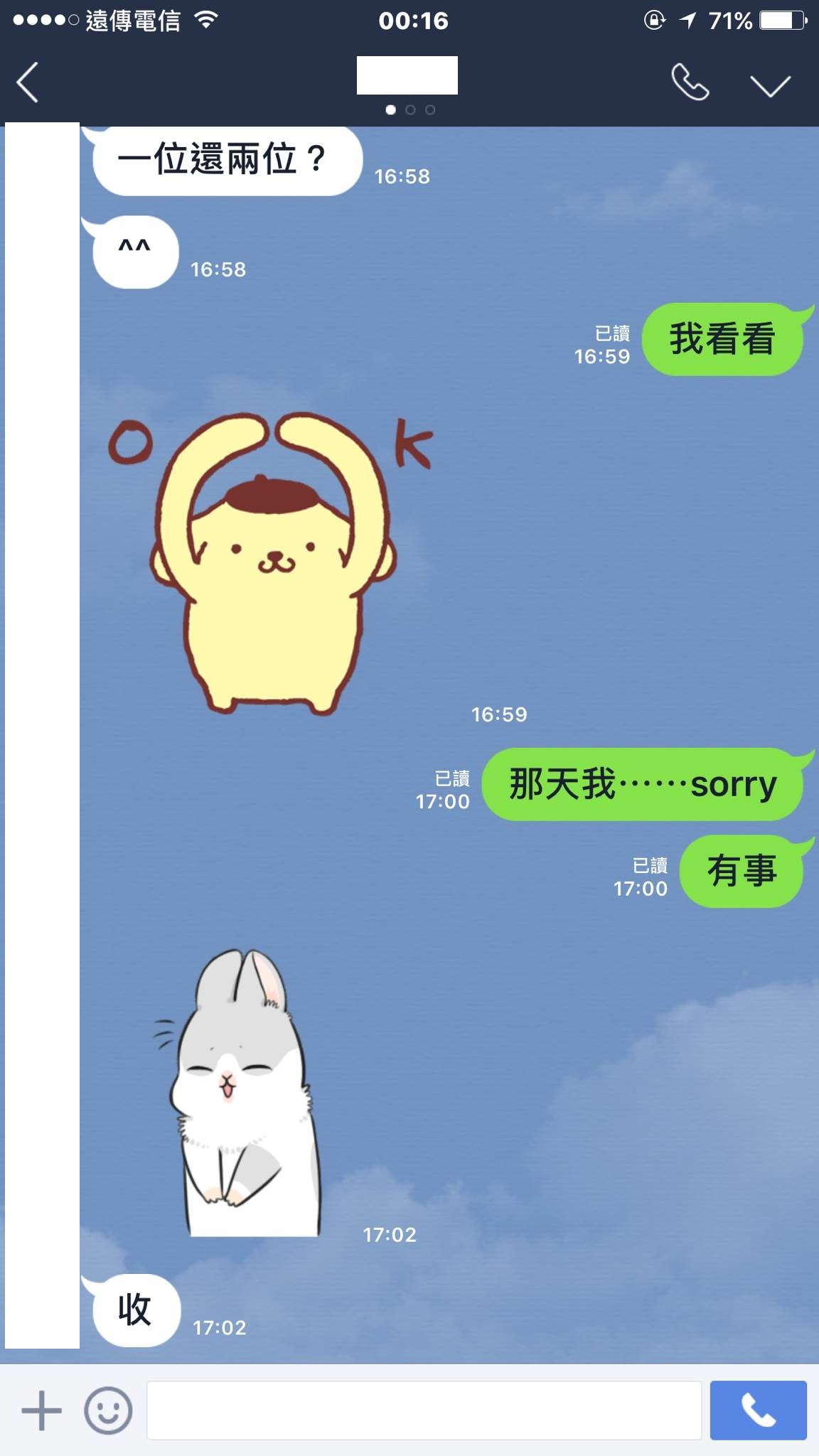Focus the message input field
819x1456 pixels.
[424, 1410]
